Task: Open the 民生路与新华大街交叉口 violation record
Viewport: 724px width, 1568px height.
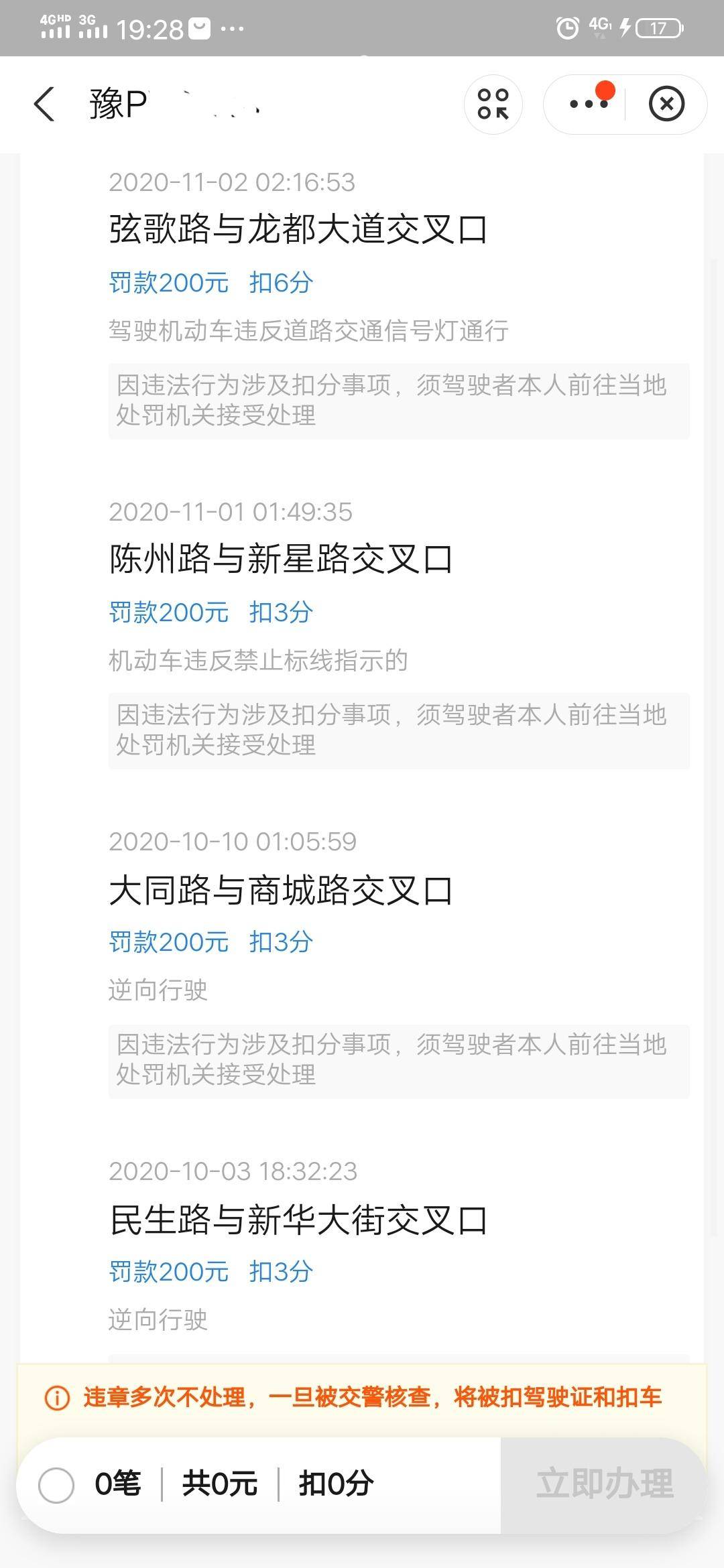Action: (298, 1220)
